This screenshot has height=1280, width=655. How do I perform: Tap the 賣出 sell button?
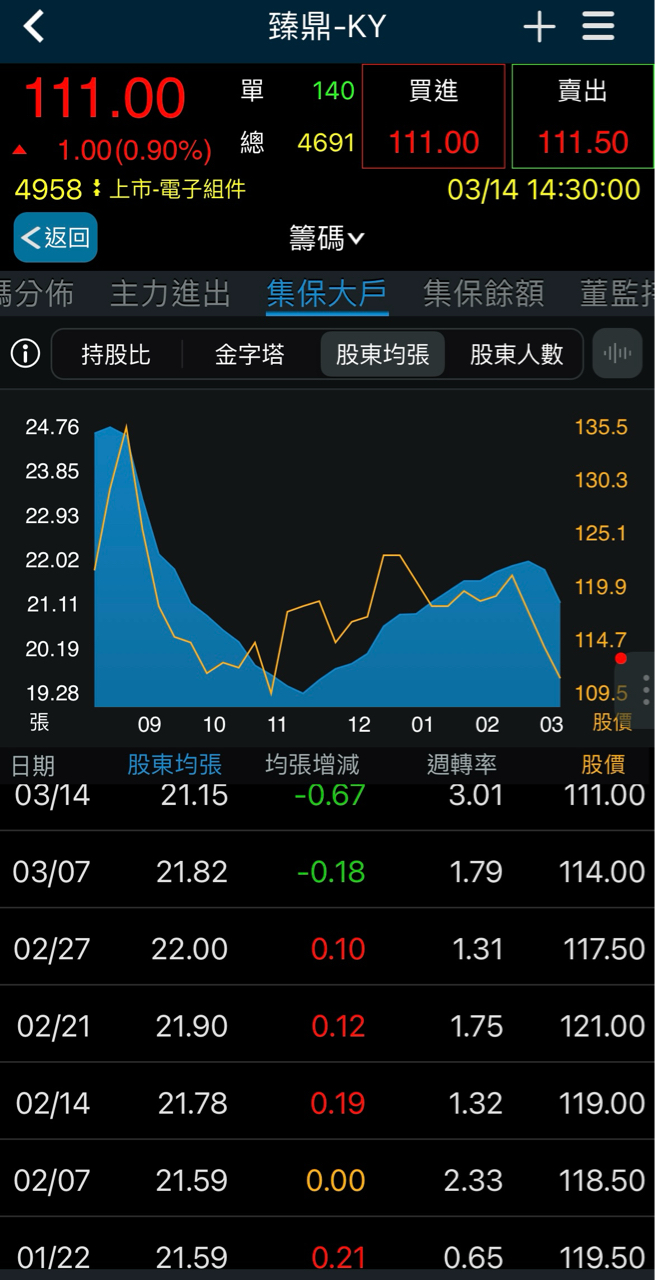pos(582,116)
